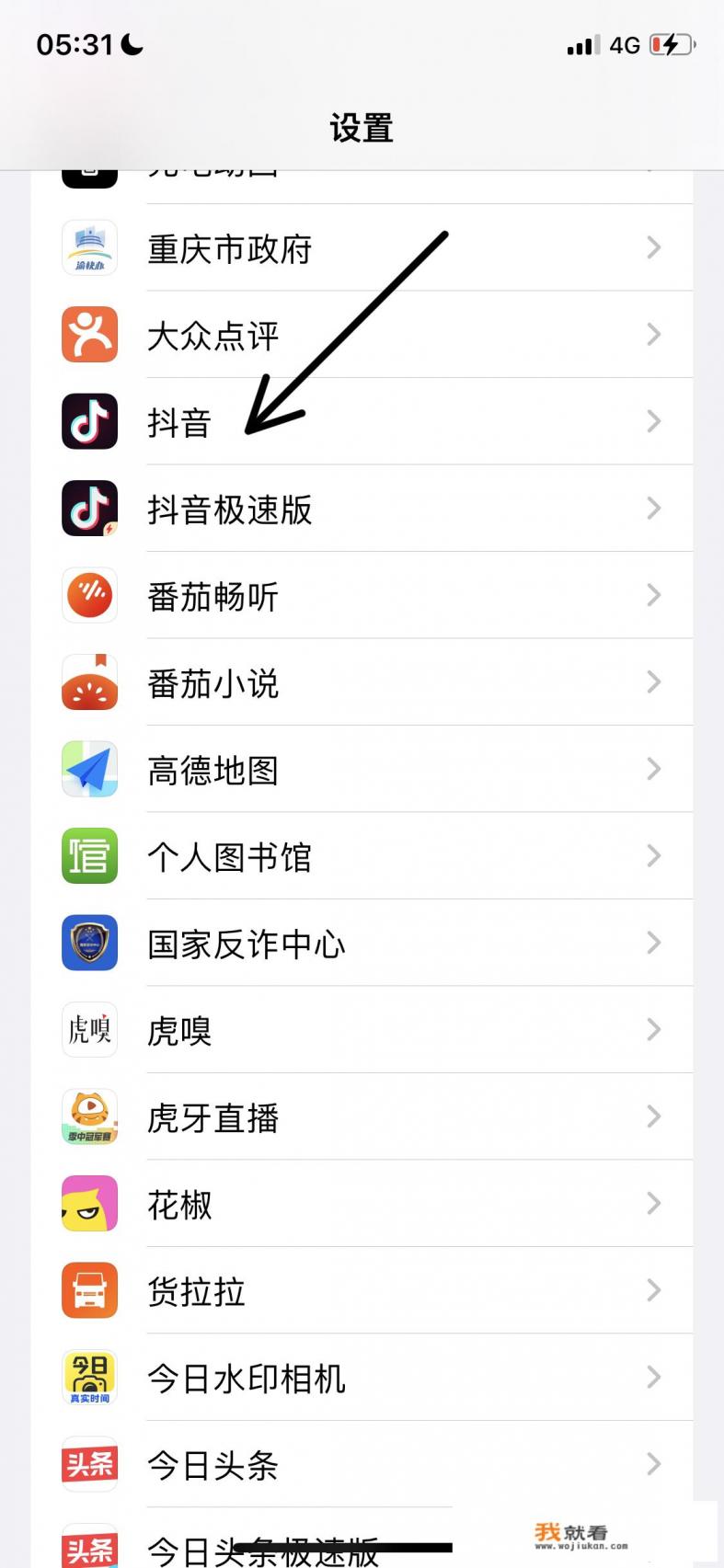Click the 大众点评 app icon
Viewport: 724px width, 1568px height.
coord(88,335)
